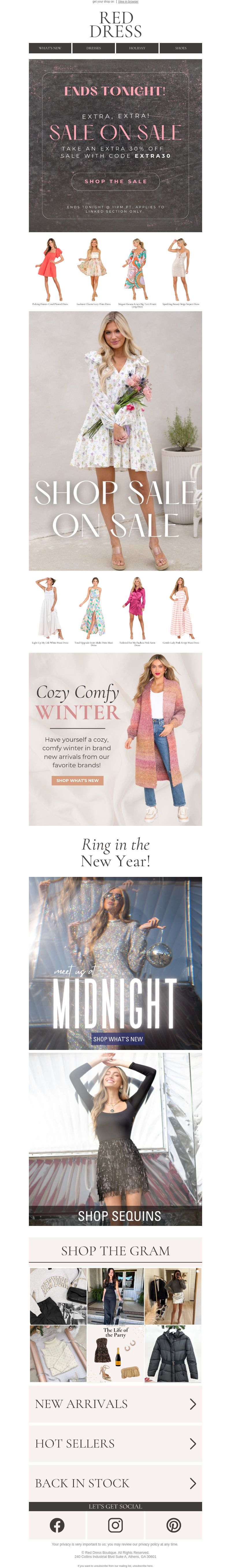Viewport: 231px width, 1568px height.
Task: Open the New Arrivals row
Action: pyautogui.click(x=115, y=1404)
